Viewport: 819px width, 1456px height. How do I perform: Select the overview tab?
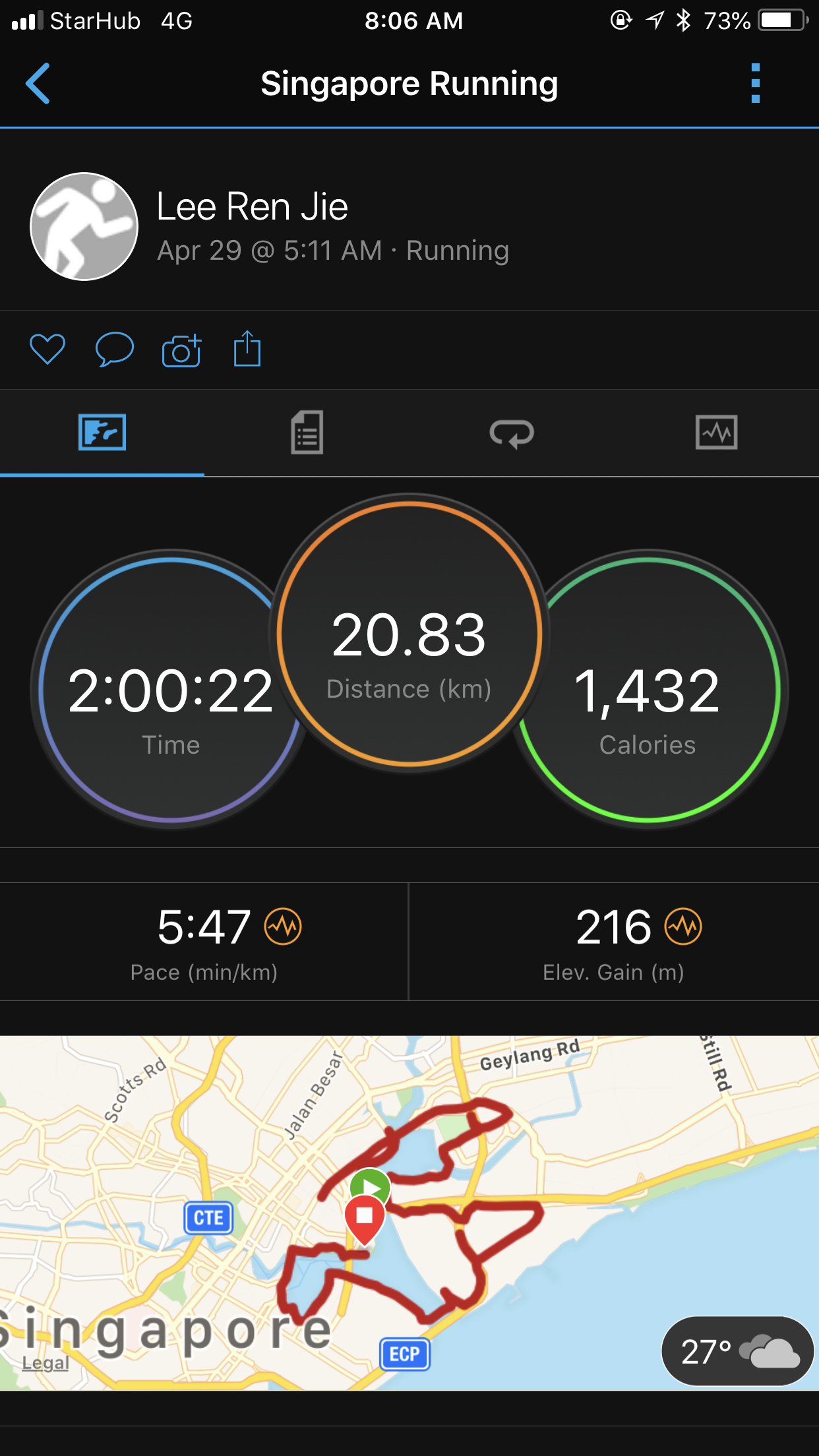102,433
